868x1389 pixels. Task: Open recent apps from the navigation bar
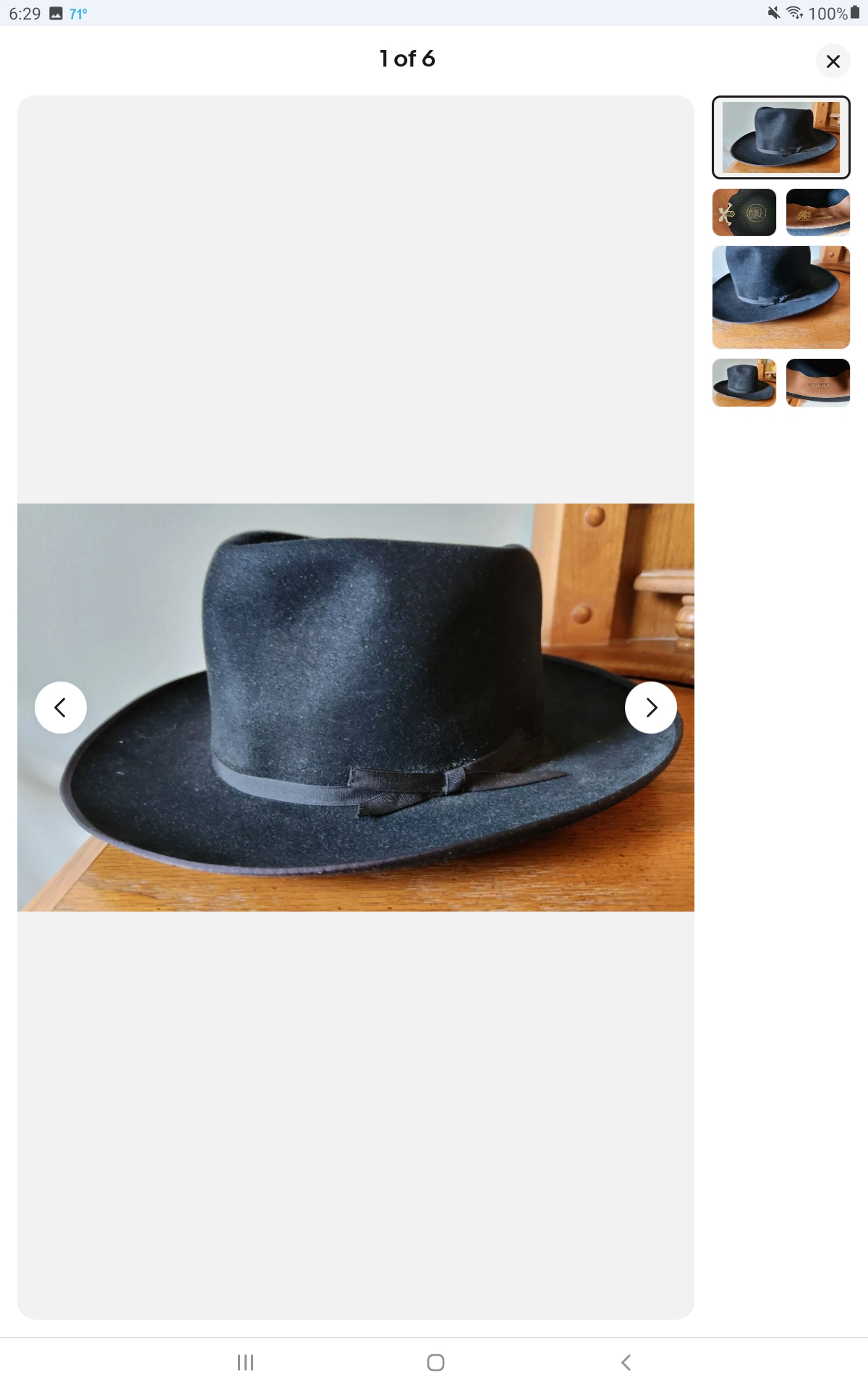pos(246,1362)
